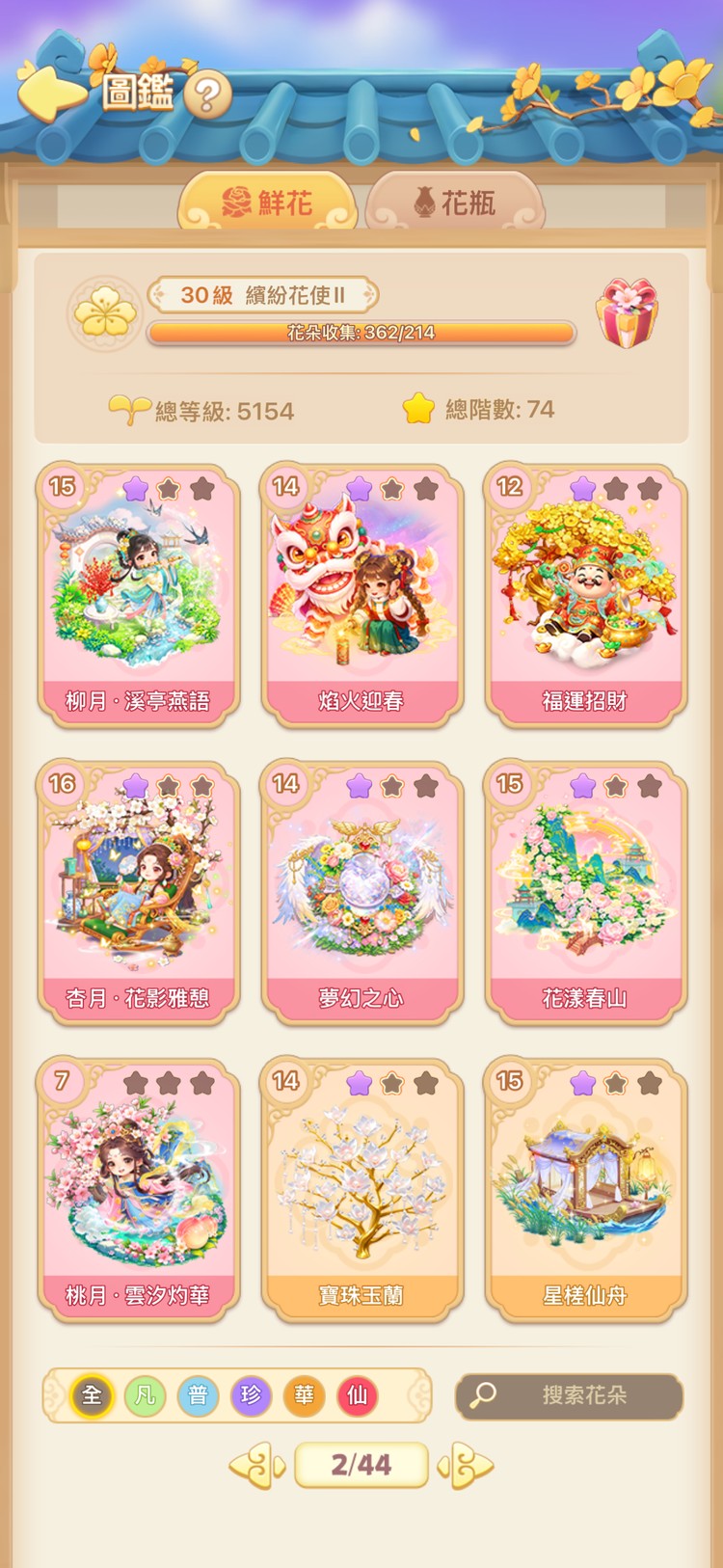This screenshot has height=1568, width=723.
Task: Select the 全 filter button
Action: click(x=91, y=1395)
